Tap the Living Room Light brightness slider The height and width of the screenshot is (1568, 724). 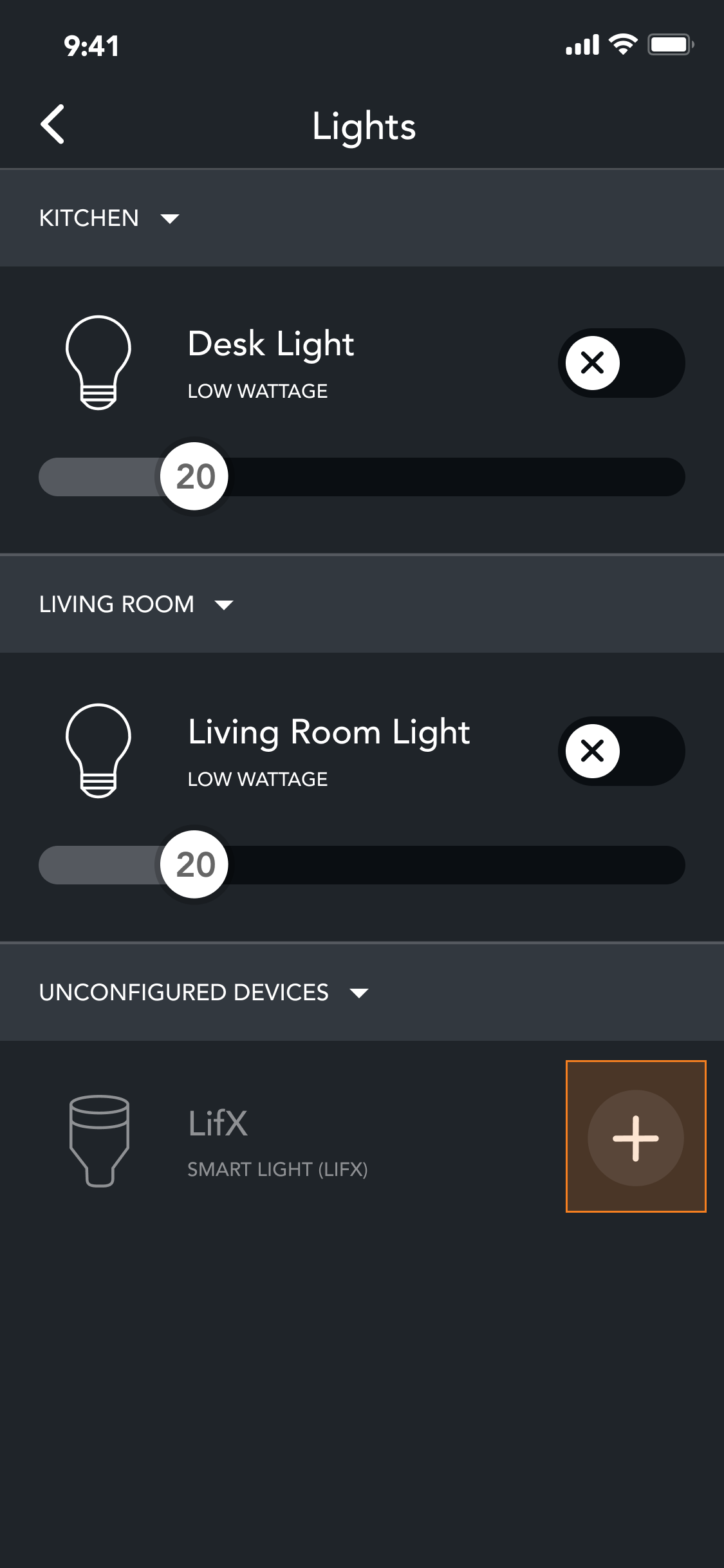click(x=362, y=865)
